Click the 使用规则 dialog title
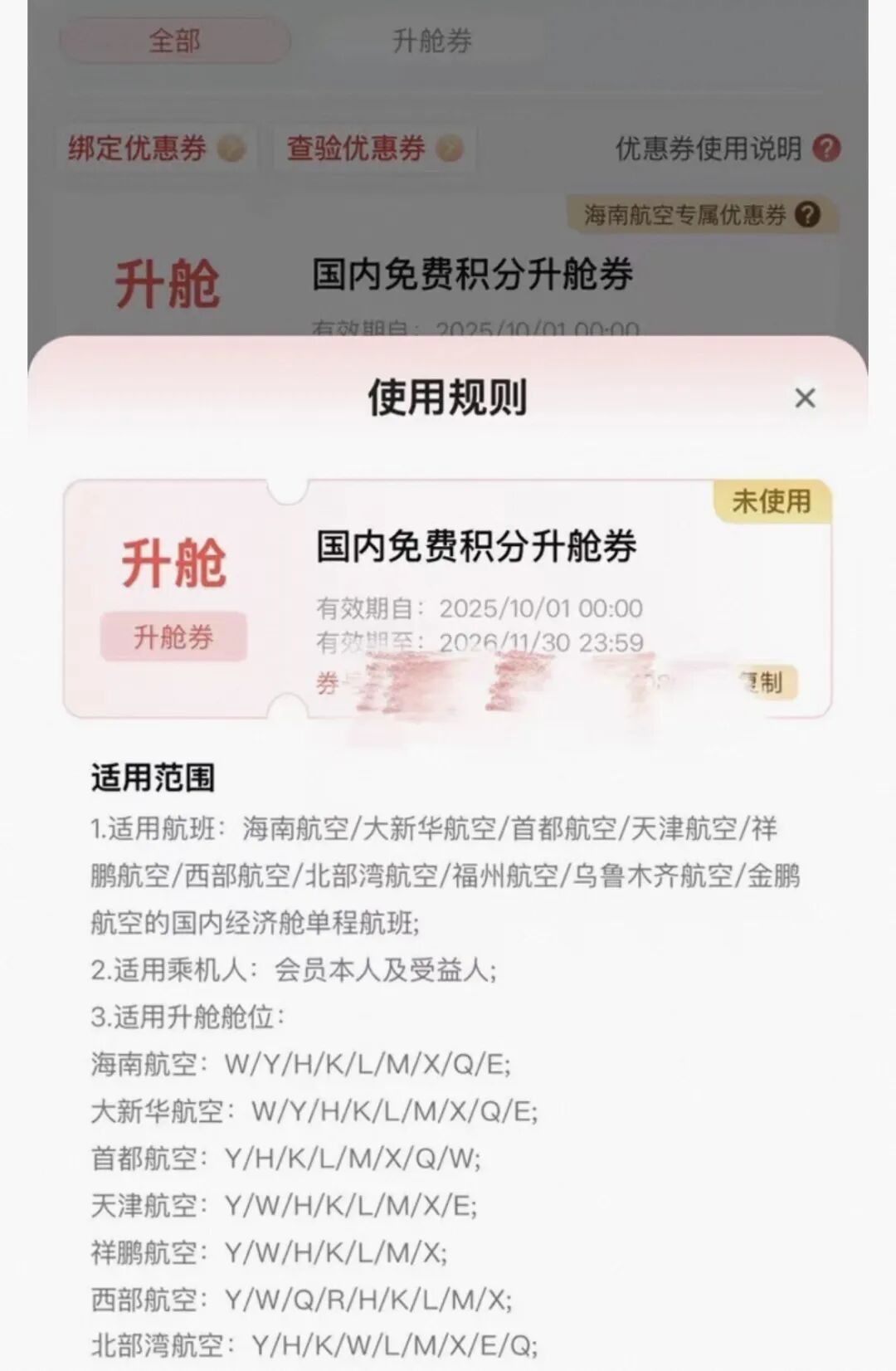The width and height of the screenshot is (896, 1371). (448, 399)
